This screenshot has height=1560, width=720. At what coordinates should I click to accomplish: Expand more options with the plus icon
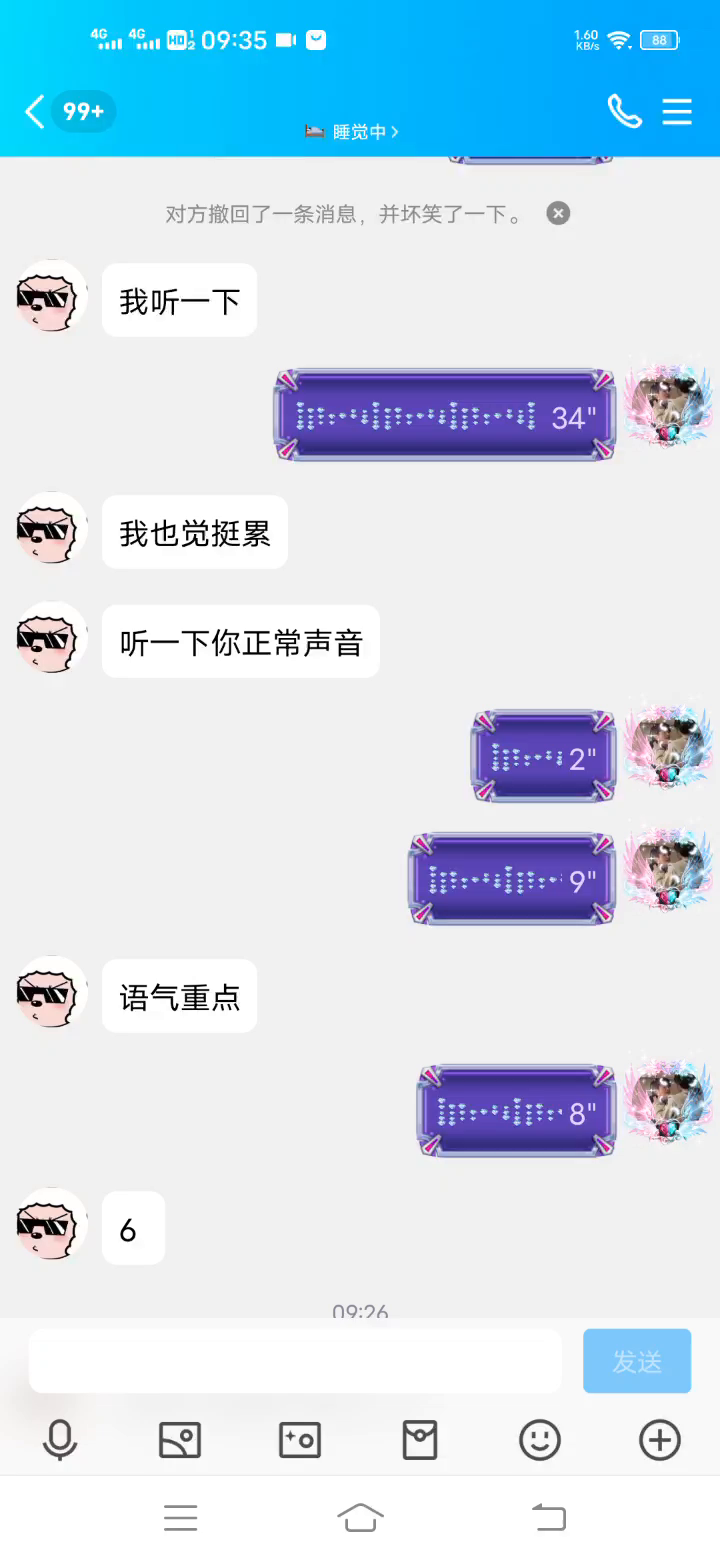[659, 1440]
